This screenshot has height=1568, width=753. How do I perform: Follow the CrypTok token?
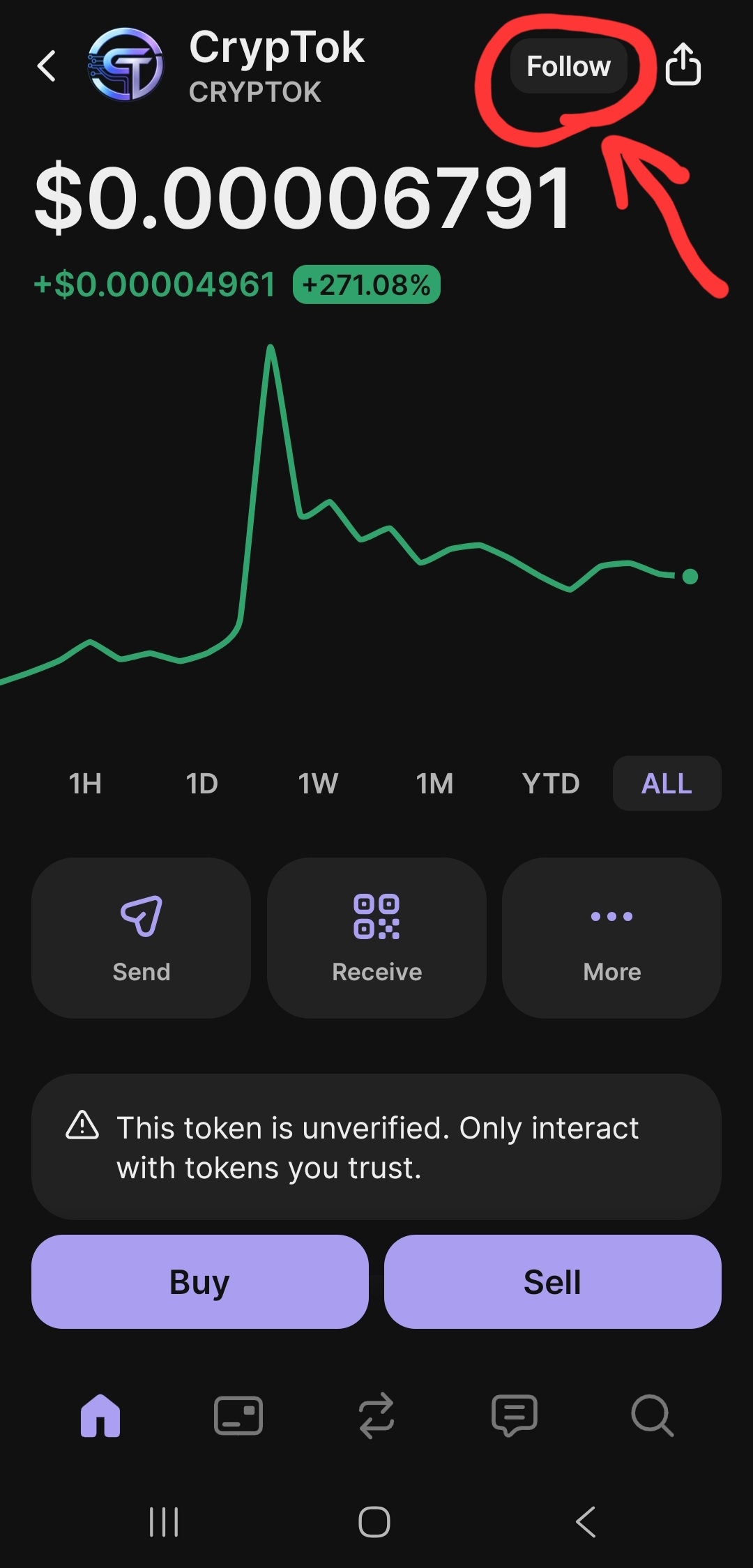coord(568,67)
